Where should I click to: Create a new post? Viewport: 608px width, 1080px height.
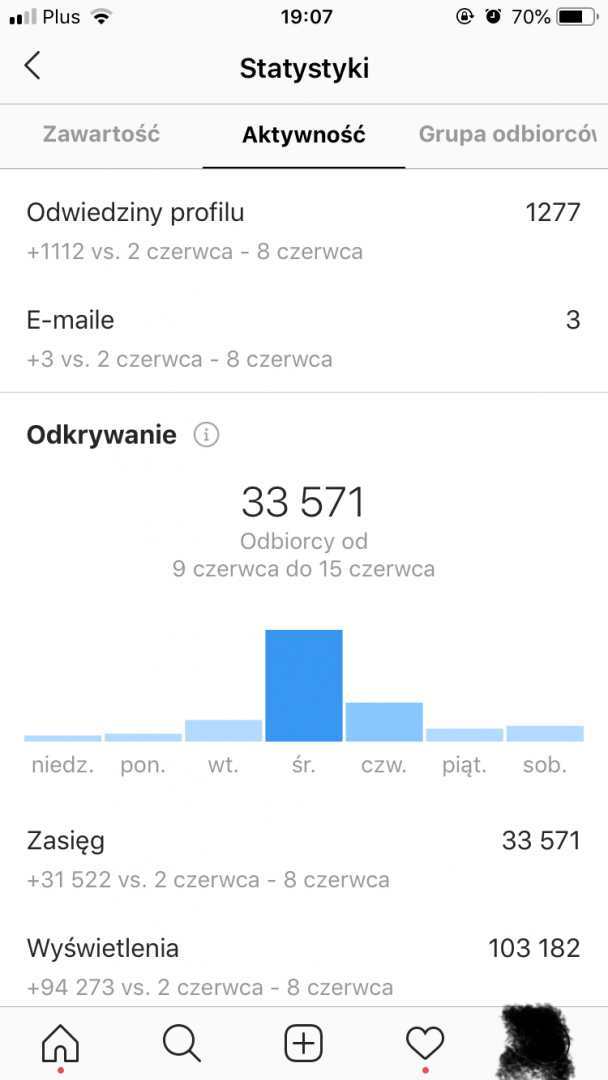click(x=304, y=1044)
